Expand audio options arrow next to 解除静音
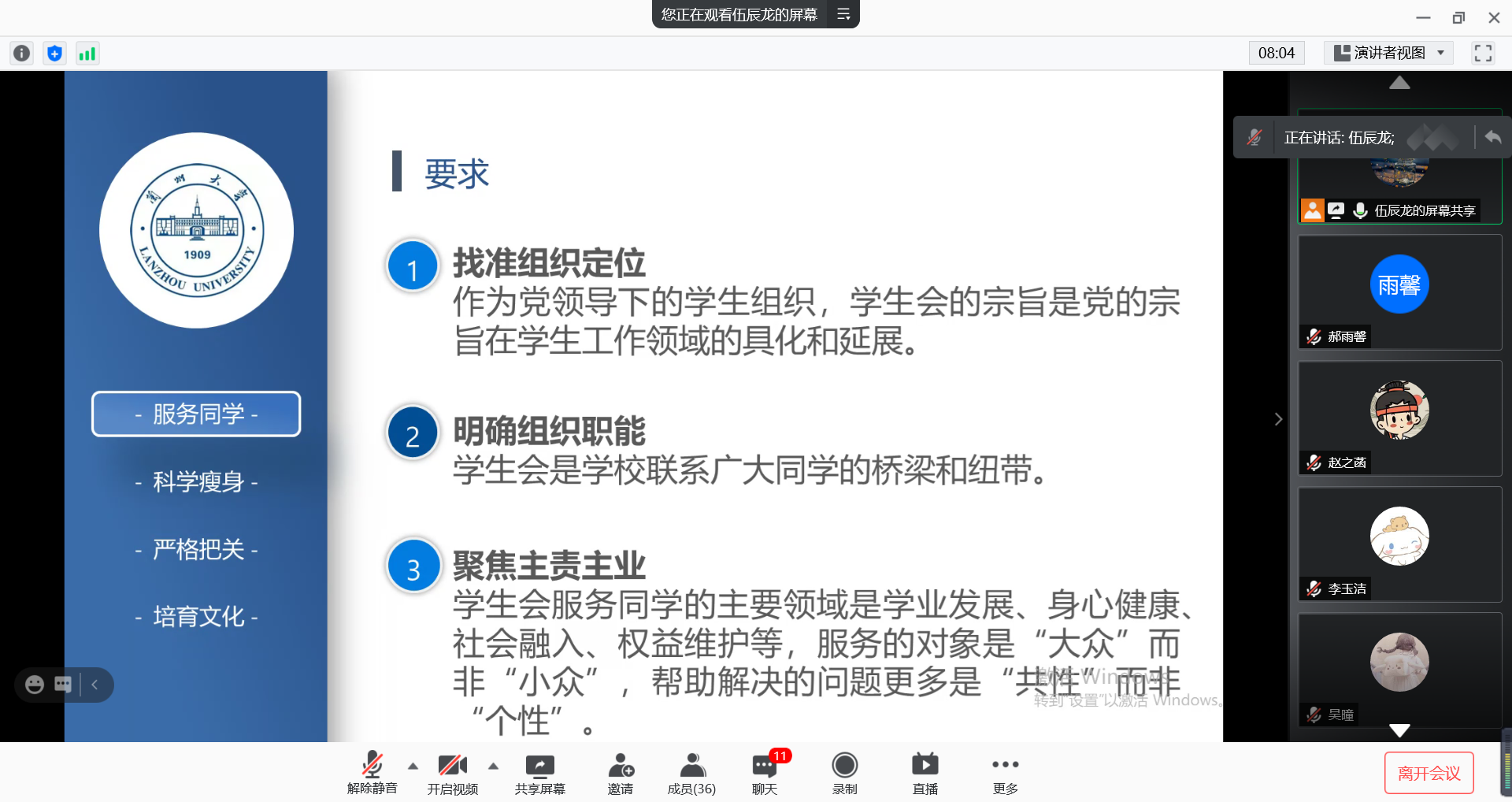Image resolution: width=1512 pixels, height=802 pixels. [x=413, y=766]
